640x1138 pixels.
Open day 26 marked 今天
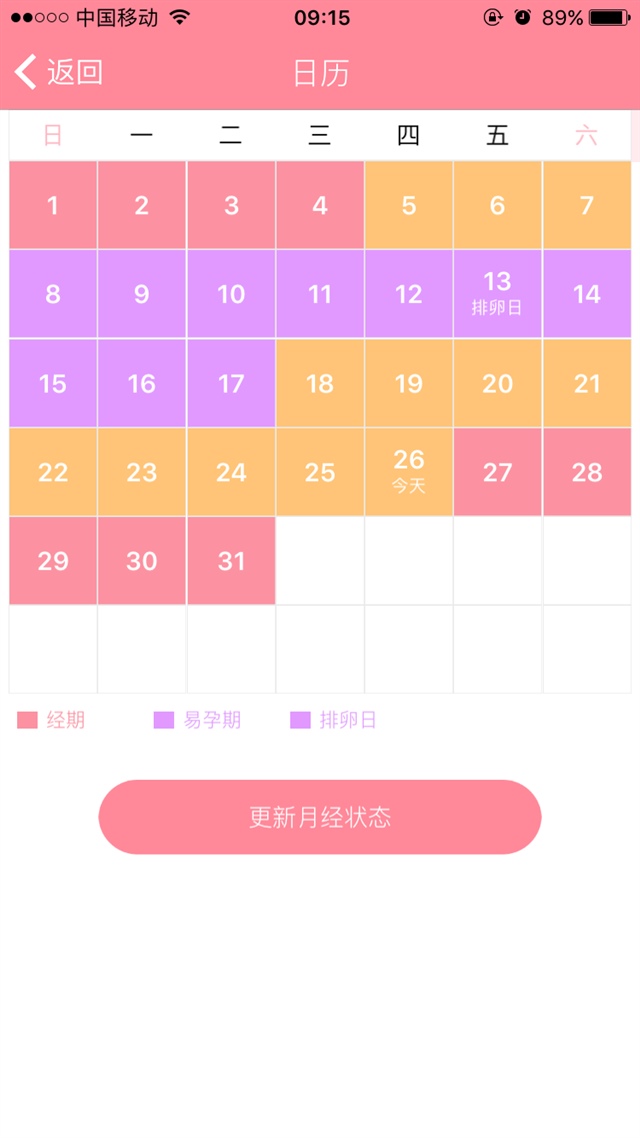(x=409, y=472)
